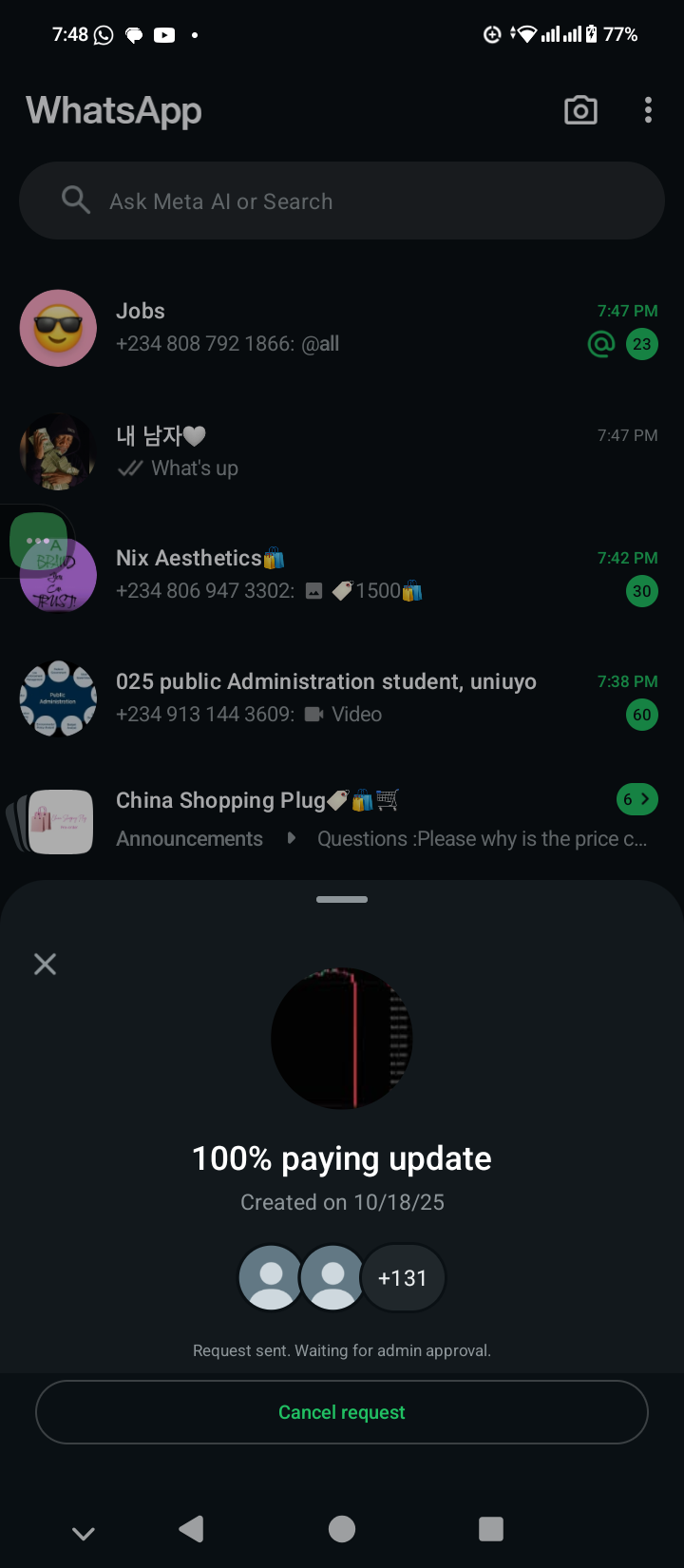Open the camera icon
The image size is (684, 1568).
click(x=580, y=110)
